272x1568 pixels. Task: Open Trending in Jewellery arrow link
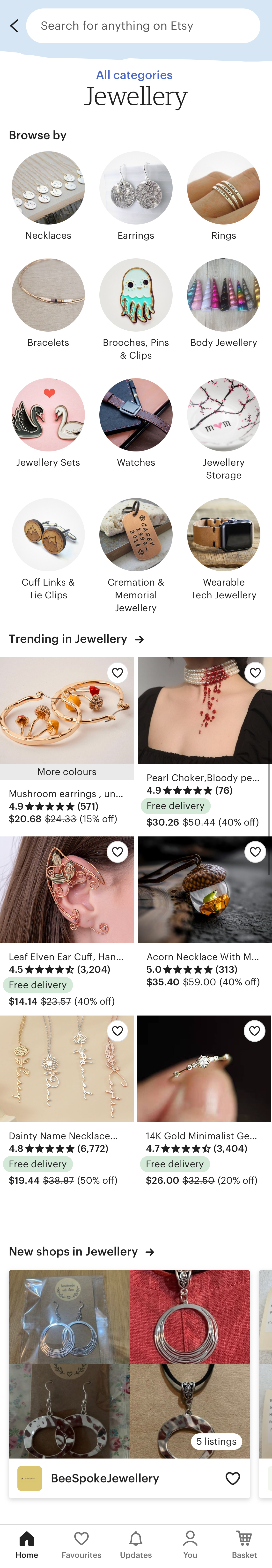coord(139,639)
